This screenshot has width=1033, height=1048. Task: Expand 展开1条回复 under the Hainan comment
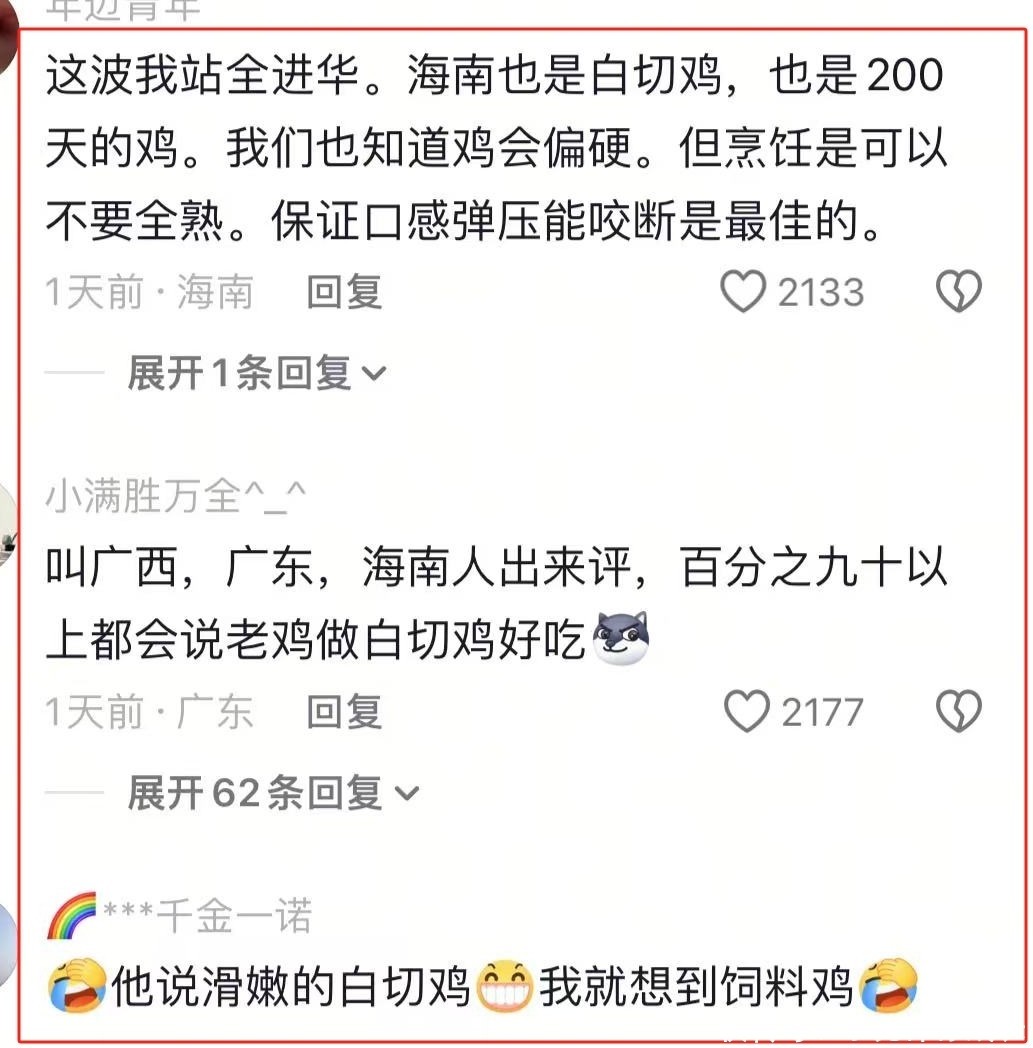pos(256,373)
